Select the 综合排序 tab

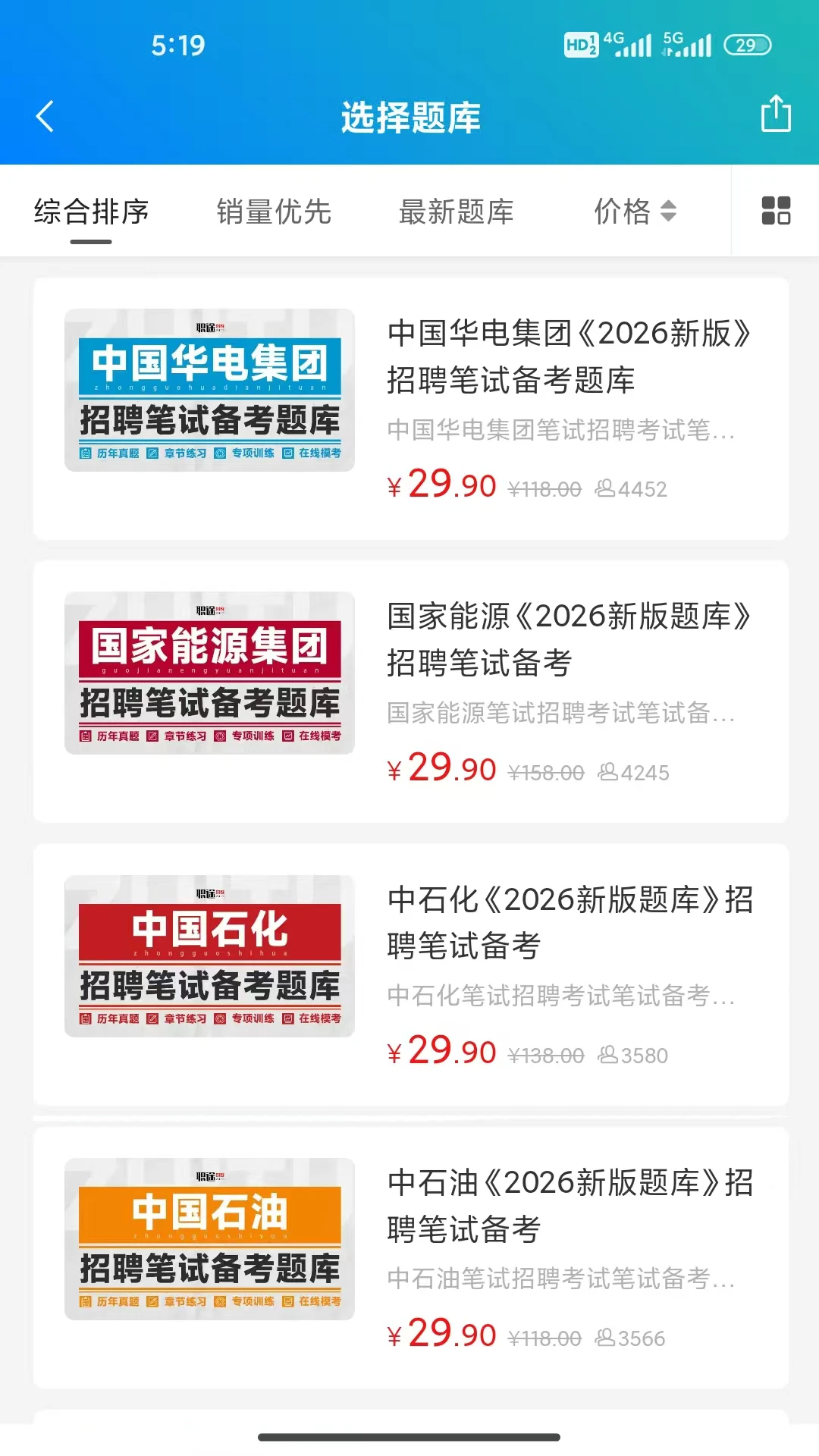(x=89, y=213)
